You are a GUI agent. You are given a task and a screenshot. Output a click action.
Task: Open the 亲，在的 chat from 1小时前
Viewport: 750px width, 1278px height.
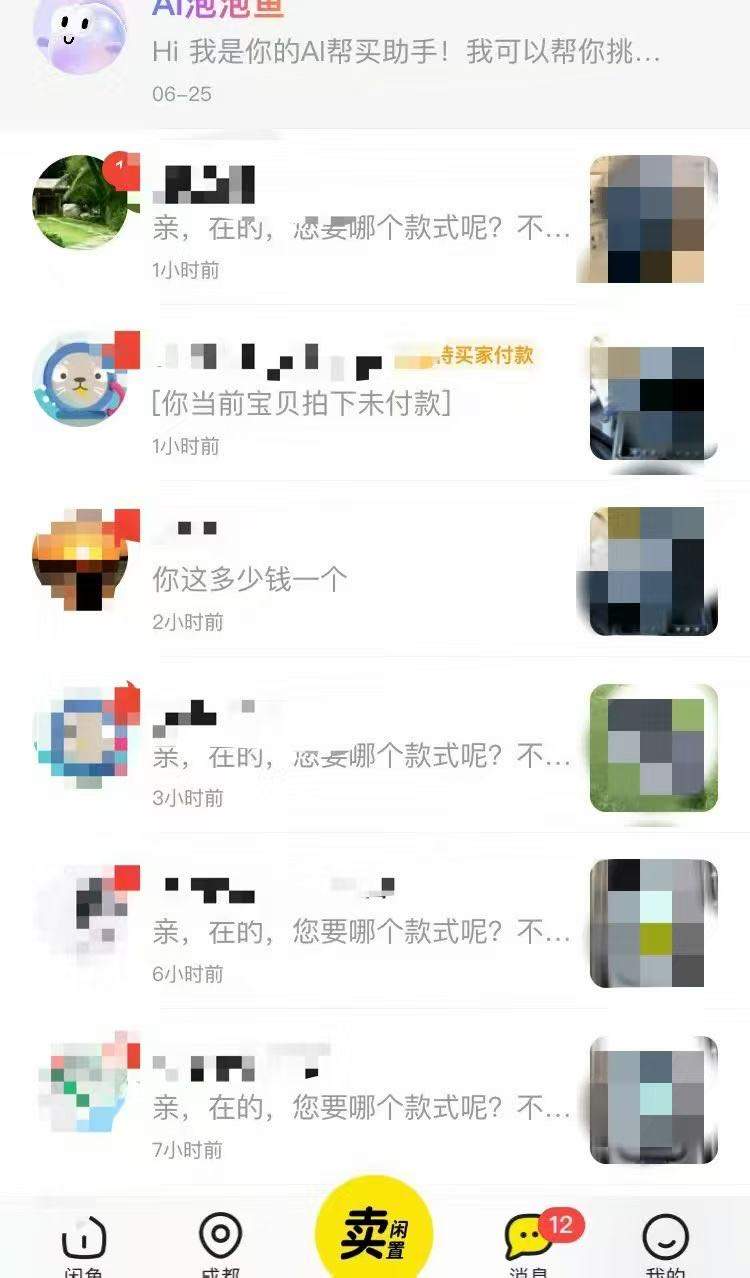tap(360, 228)
